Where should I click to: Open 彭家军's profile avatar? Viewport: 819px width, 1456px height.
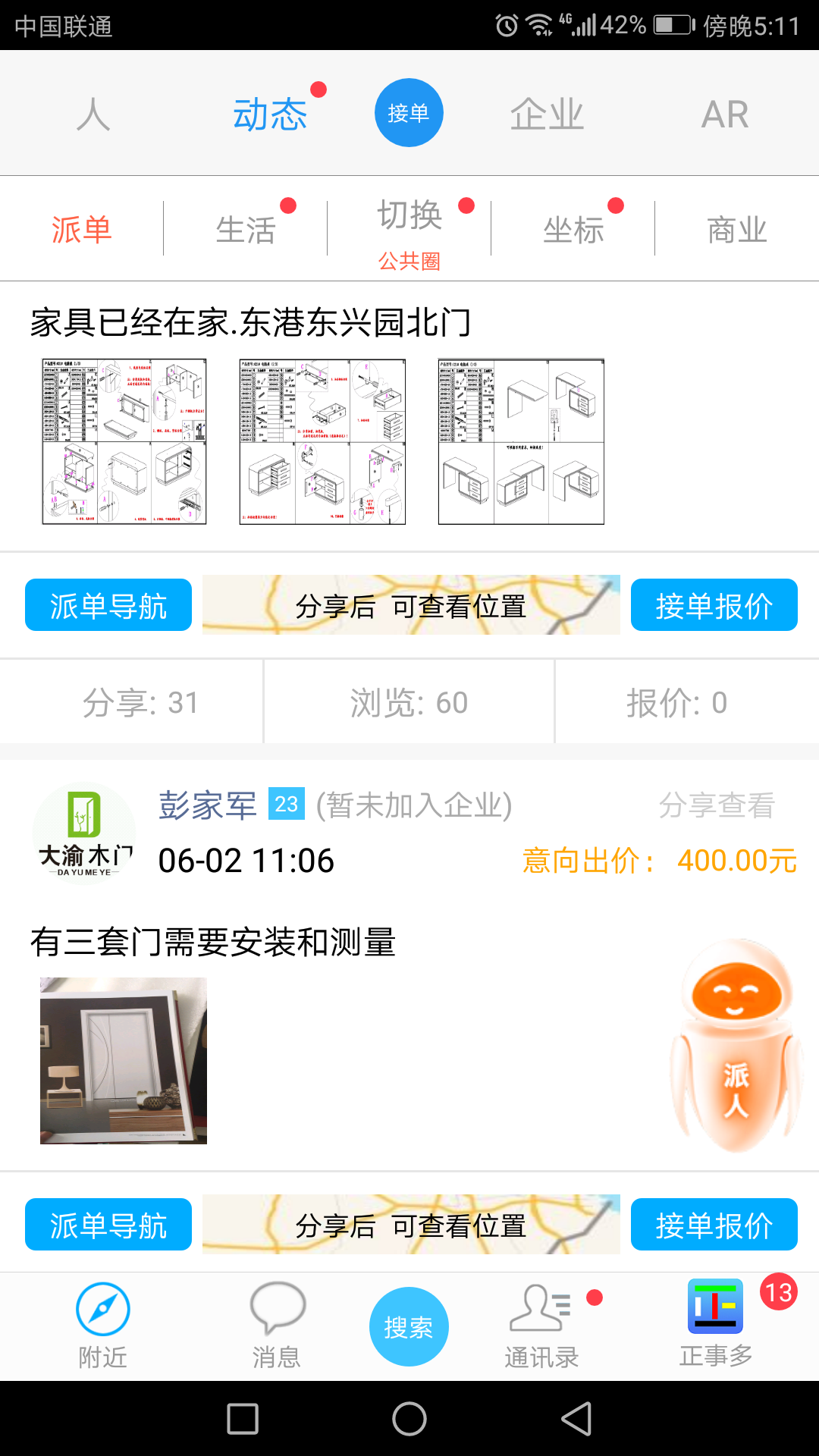(84, 833)
